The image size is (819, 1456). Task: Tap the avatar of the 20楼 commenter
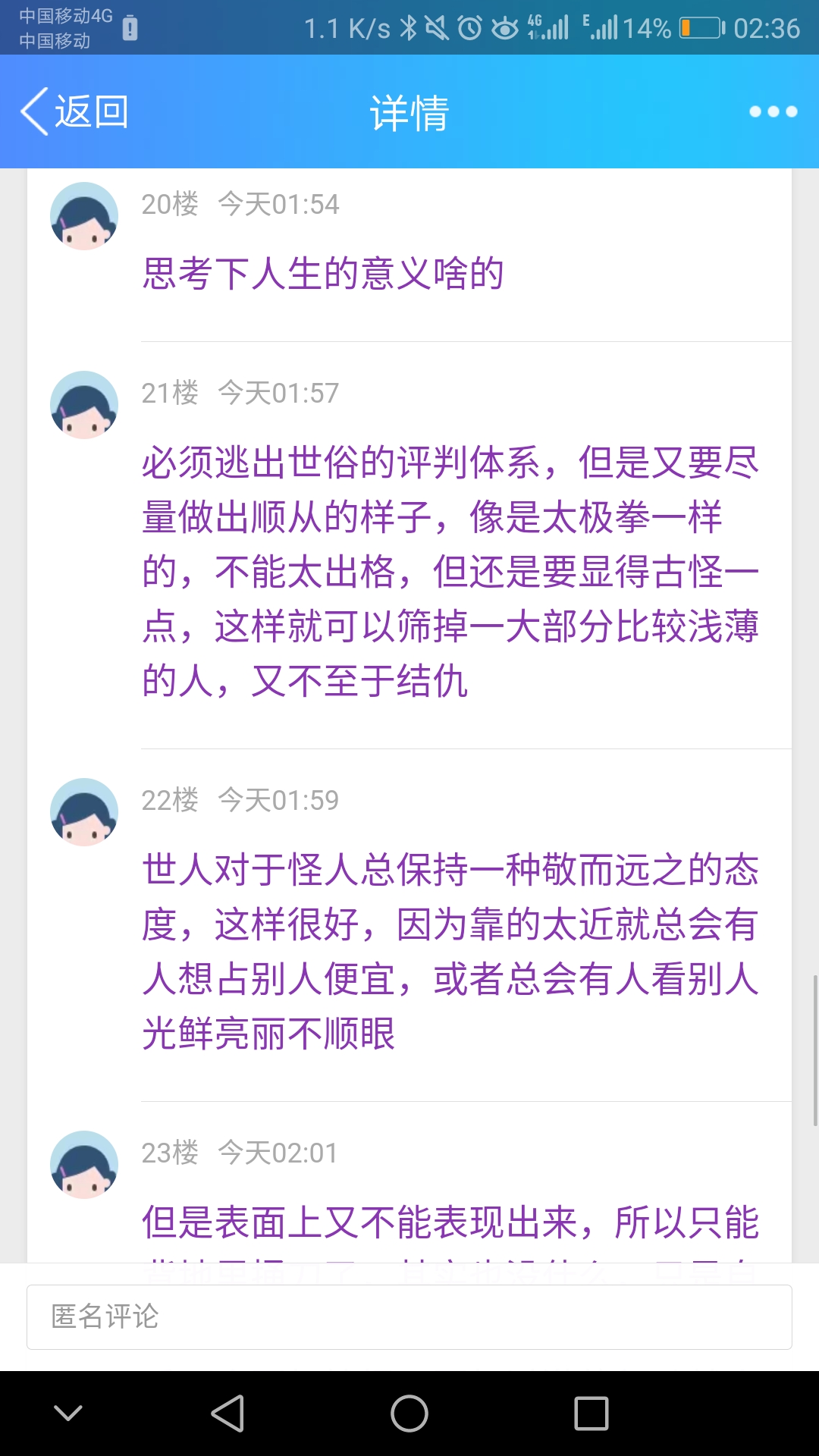[84, 216]
